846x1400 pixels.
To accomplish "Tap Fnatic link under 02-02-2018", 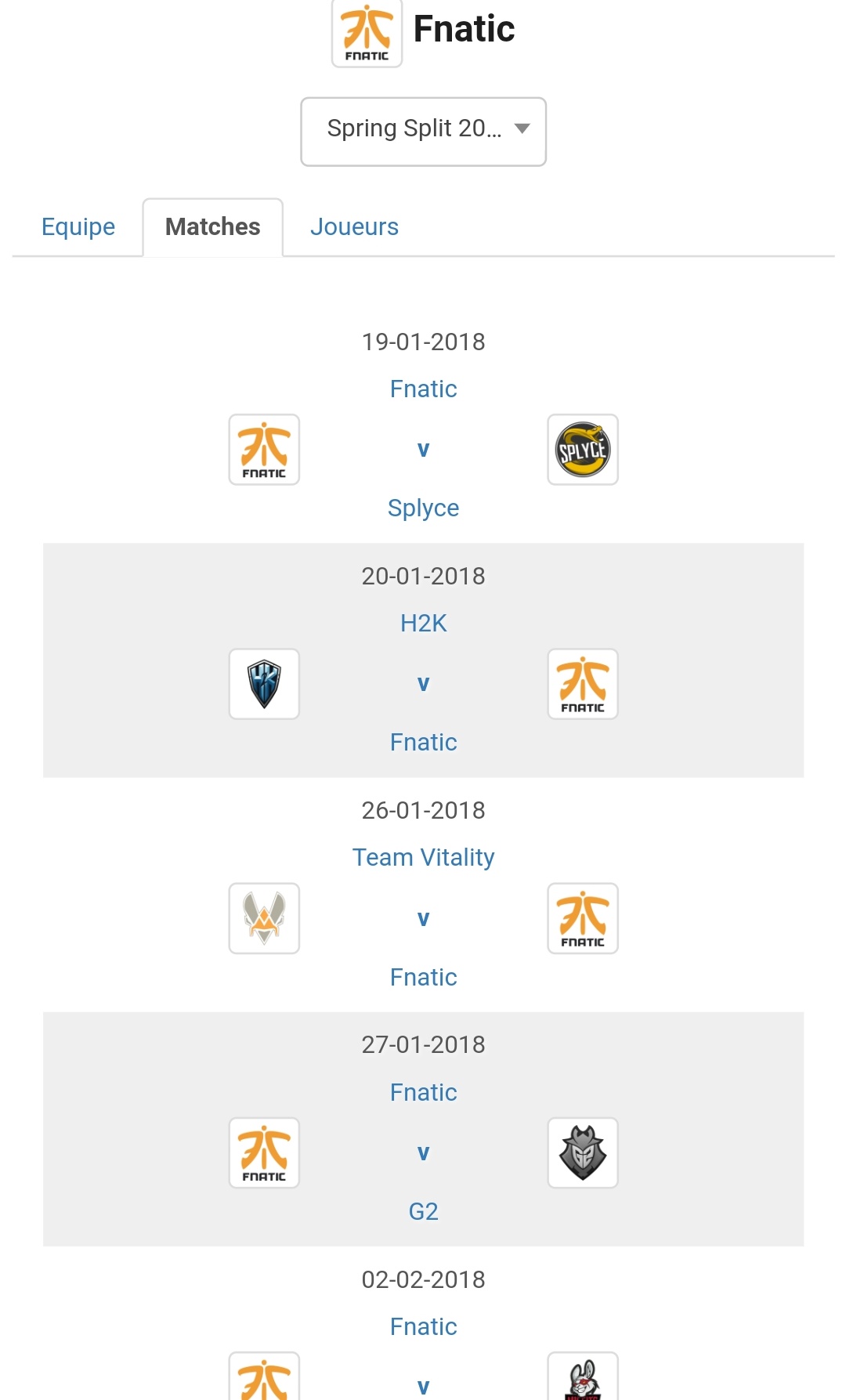I will point(423,1326).
